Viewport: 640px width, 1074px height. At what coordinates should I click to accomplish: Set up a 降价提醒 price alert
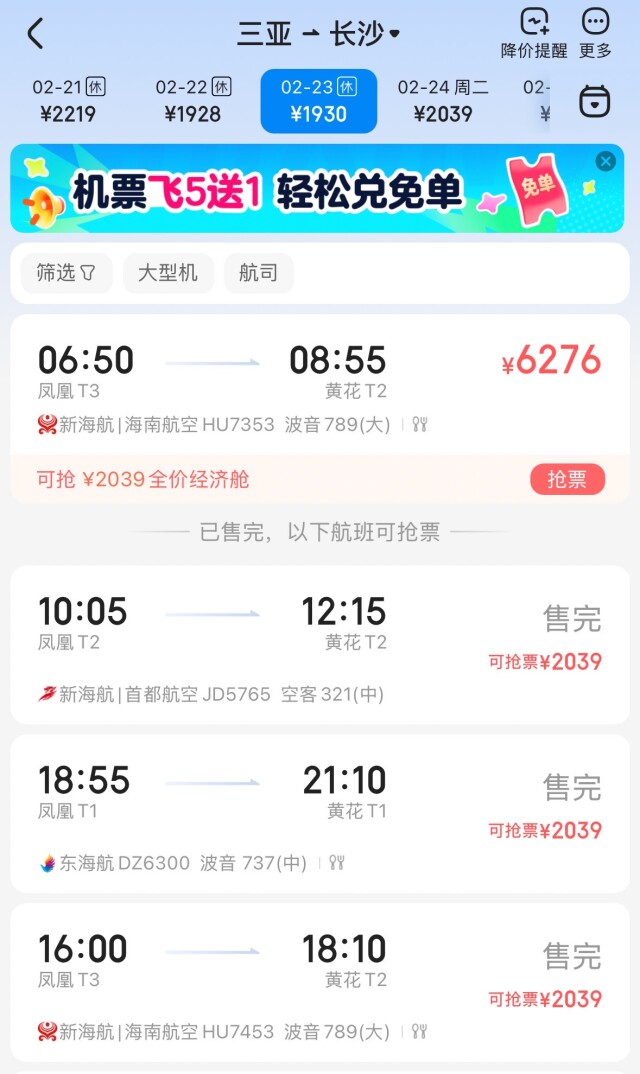(534, 33)
